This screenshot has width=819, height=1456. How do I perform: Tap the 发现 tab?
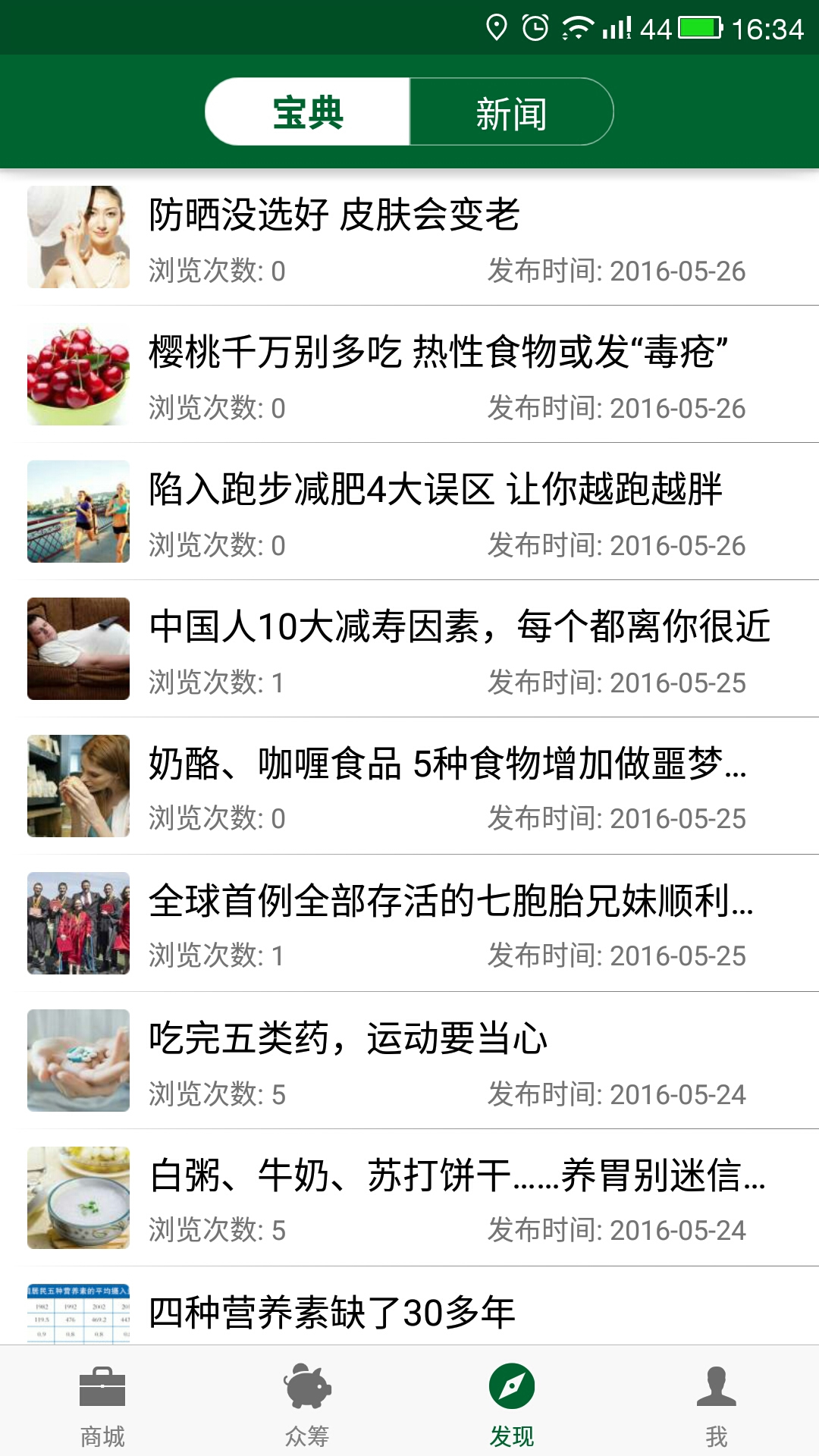pyautogui.click(x=512, y=1405)
